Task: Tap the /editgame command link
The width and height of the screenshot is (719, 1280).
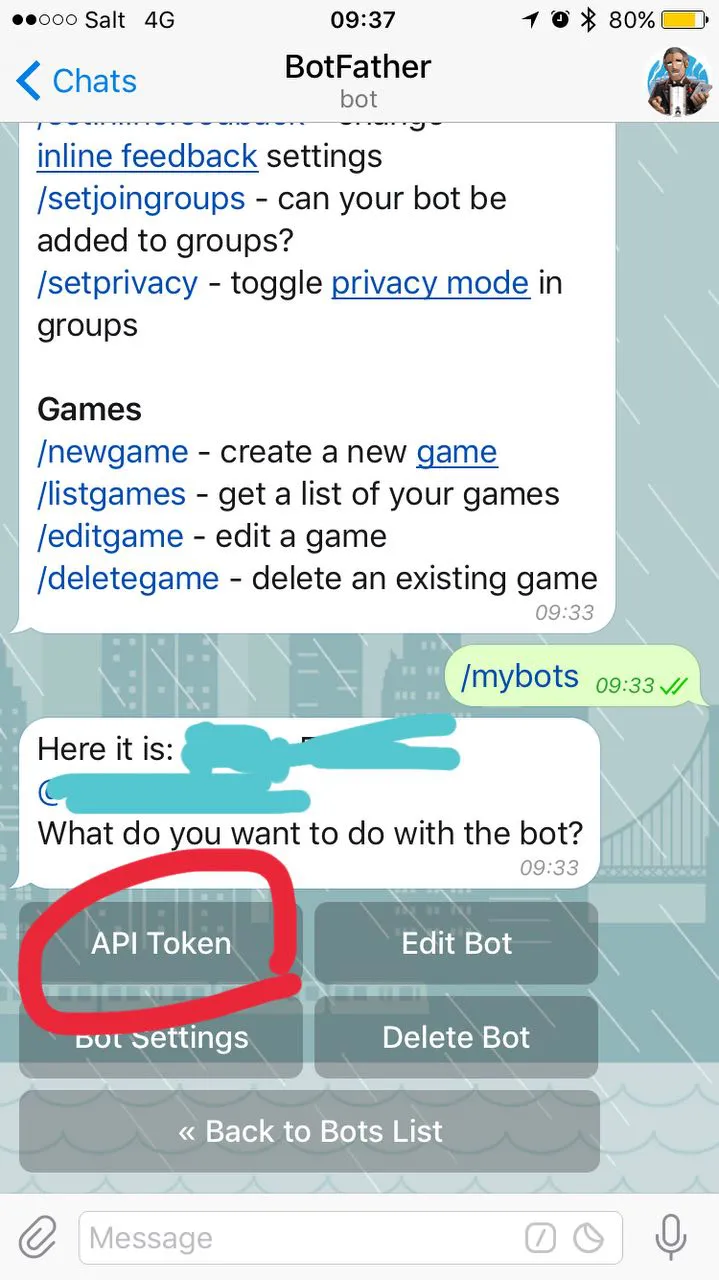Action: (110, 536)
